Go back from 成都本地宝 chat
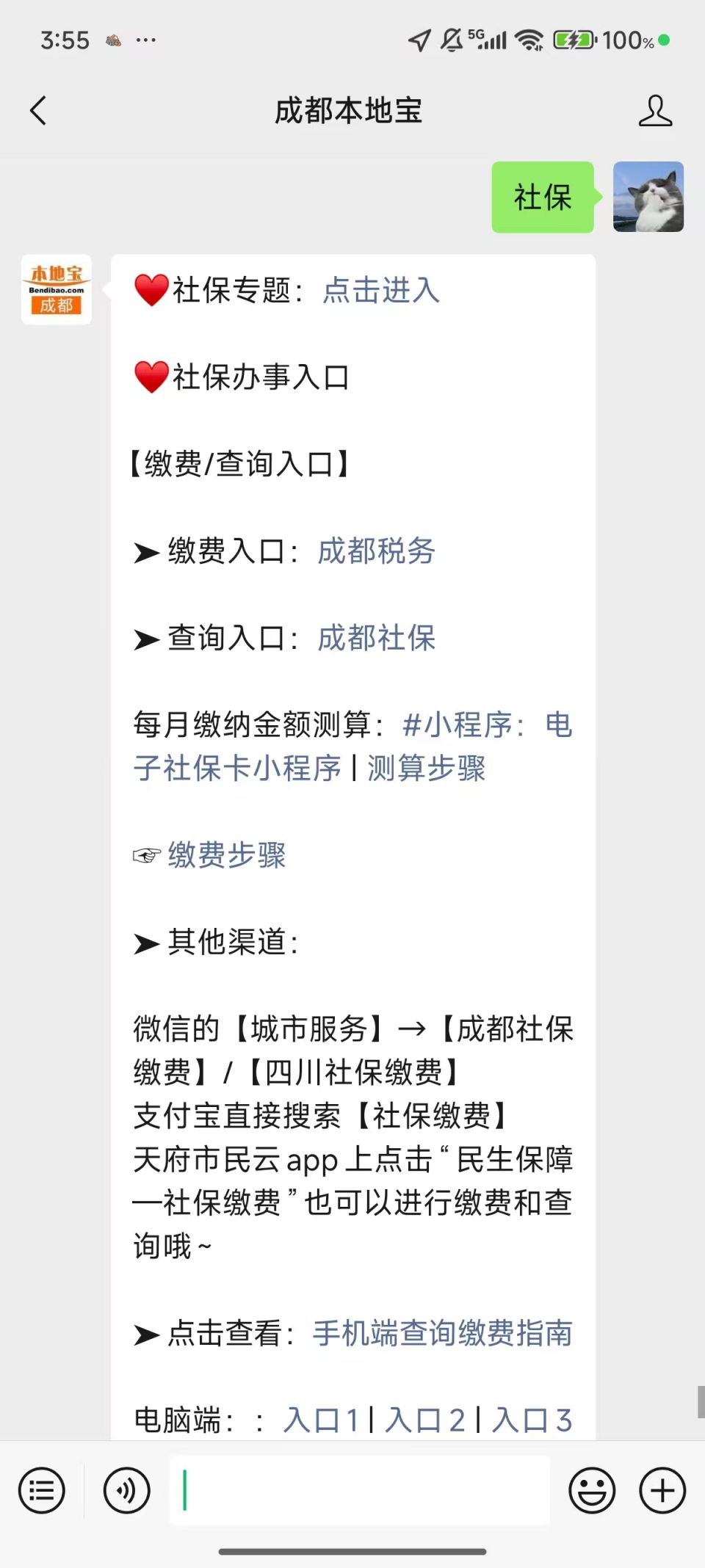This screenshot has height=1568, width=705. coord(38,111)
